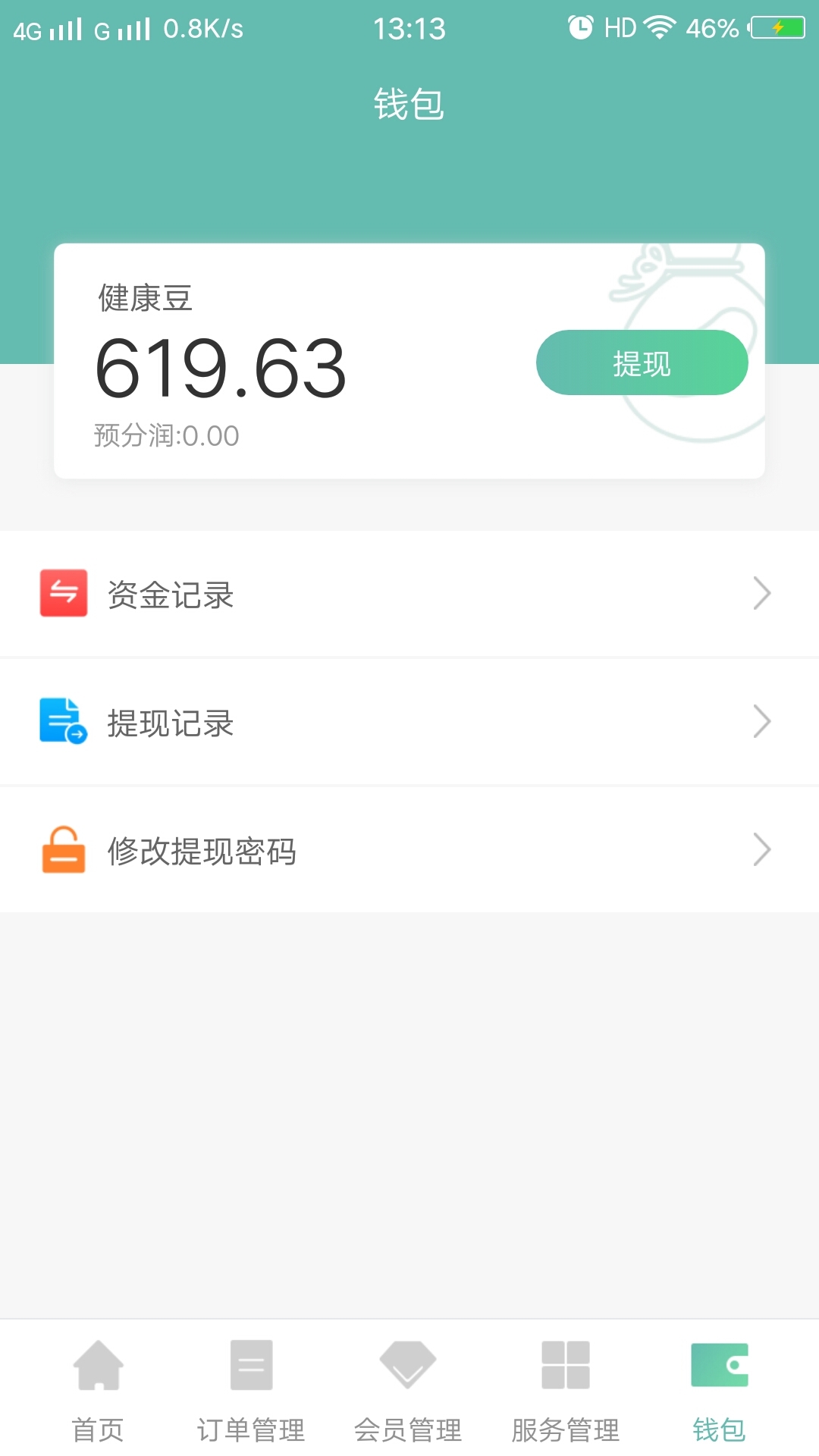Expand 修改提现密码 entry
Viewport: 819px width, 1456px height.
(763, 850)
